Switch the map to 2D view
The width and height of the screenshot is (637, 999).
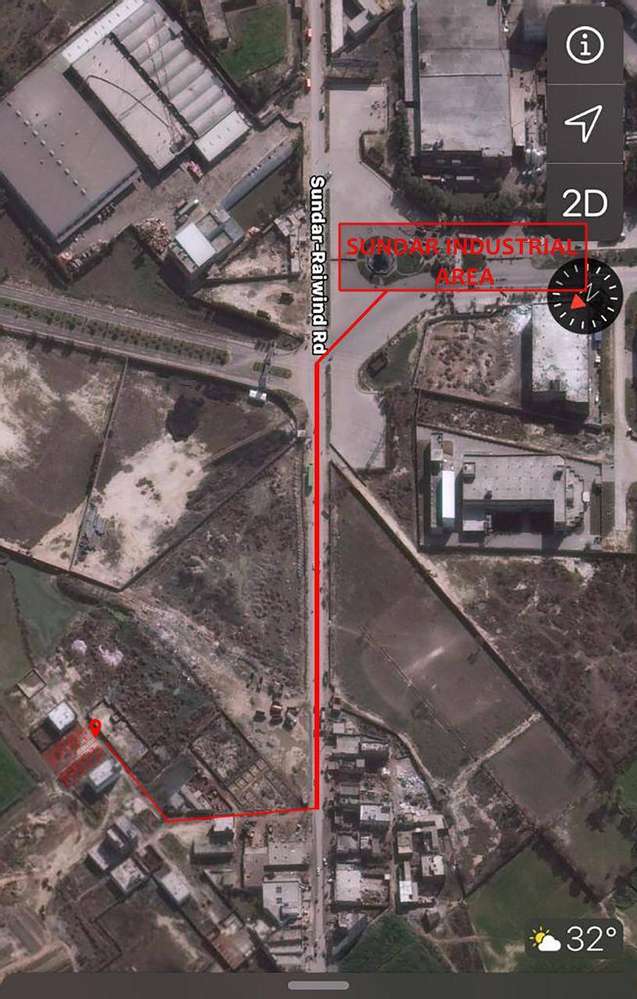[x=584, y=203]
